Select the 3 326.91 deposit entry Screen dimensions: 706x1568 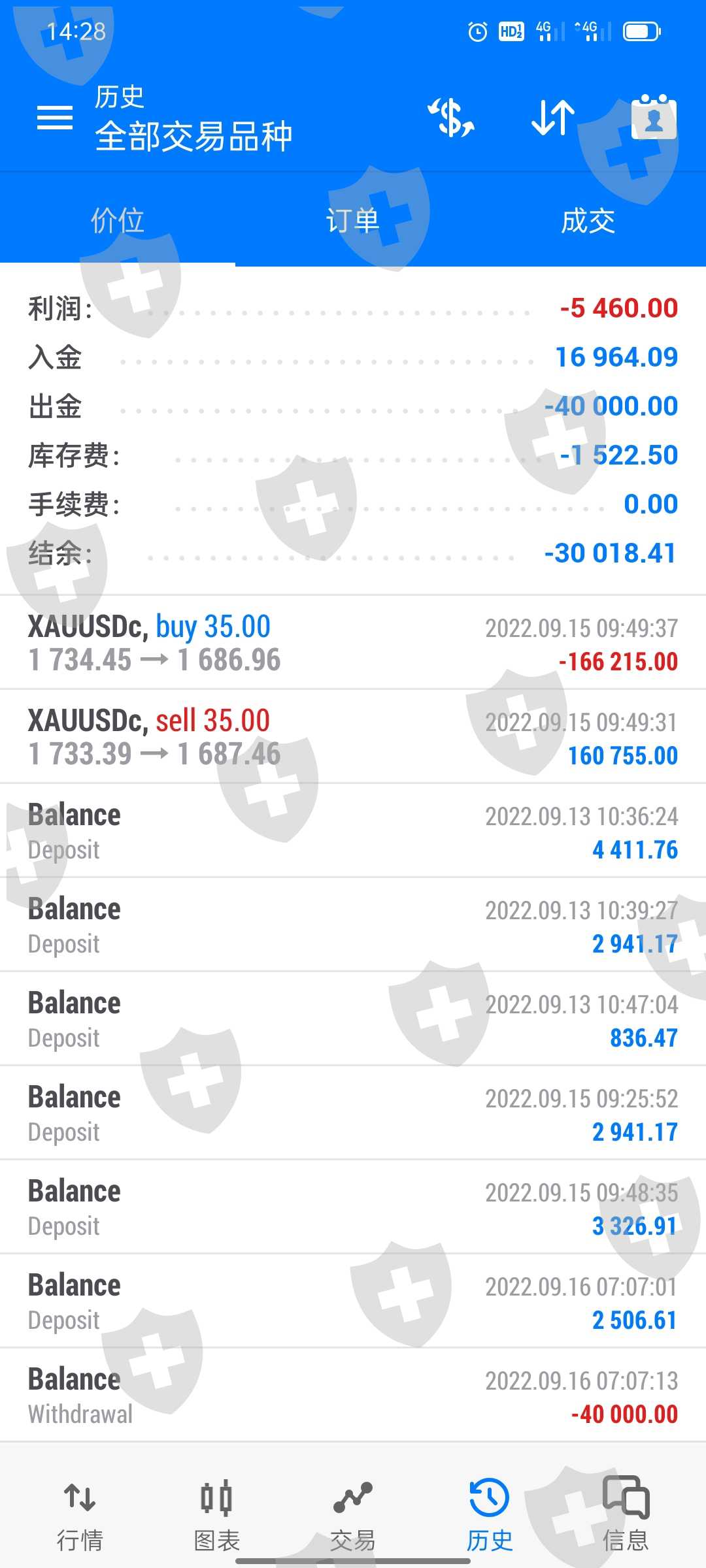[x=353, y=1207]
